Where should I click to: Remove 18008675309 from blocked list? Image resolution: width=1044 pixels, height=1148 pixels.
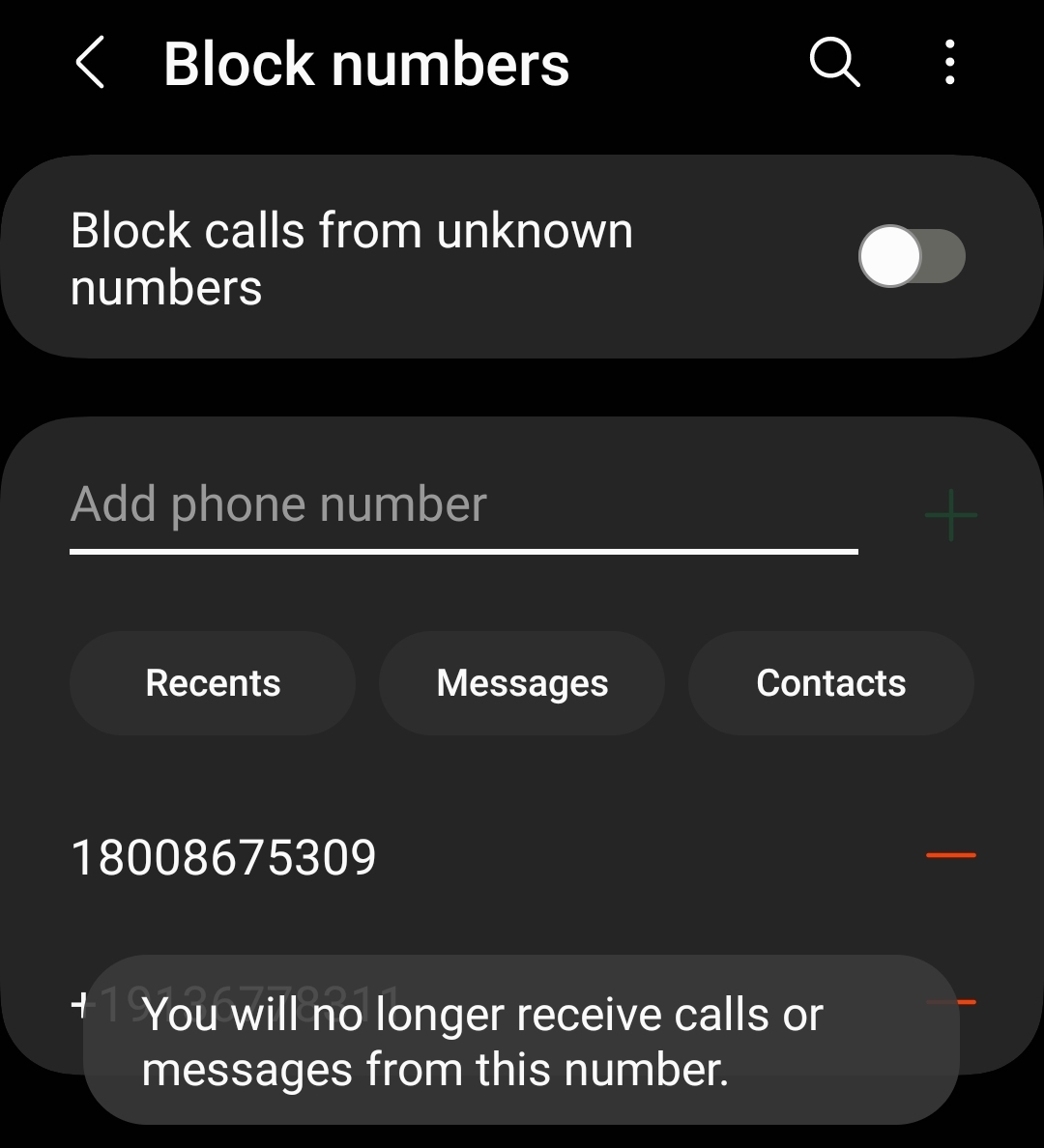tap(950, 855)
